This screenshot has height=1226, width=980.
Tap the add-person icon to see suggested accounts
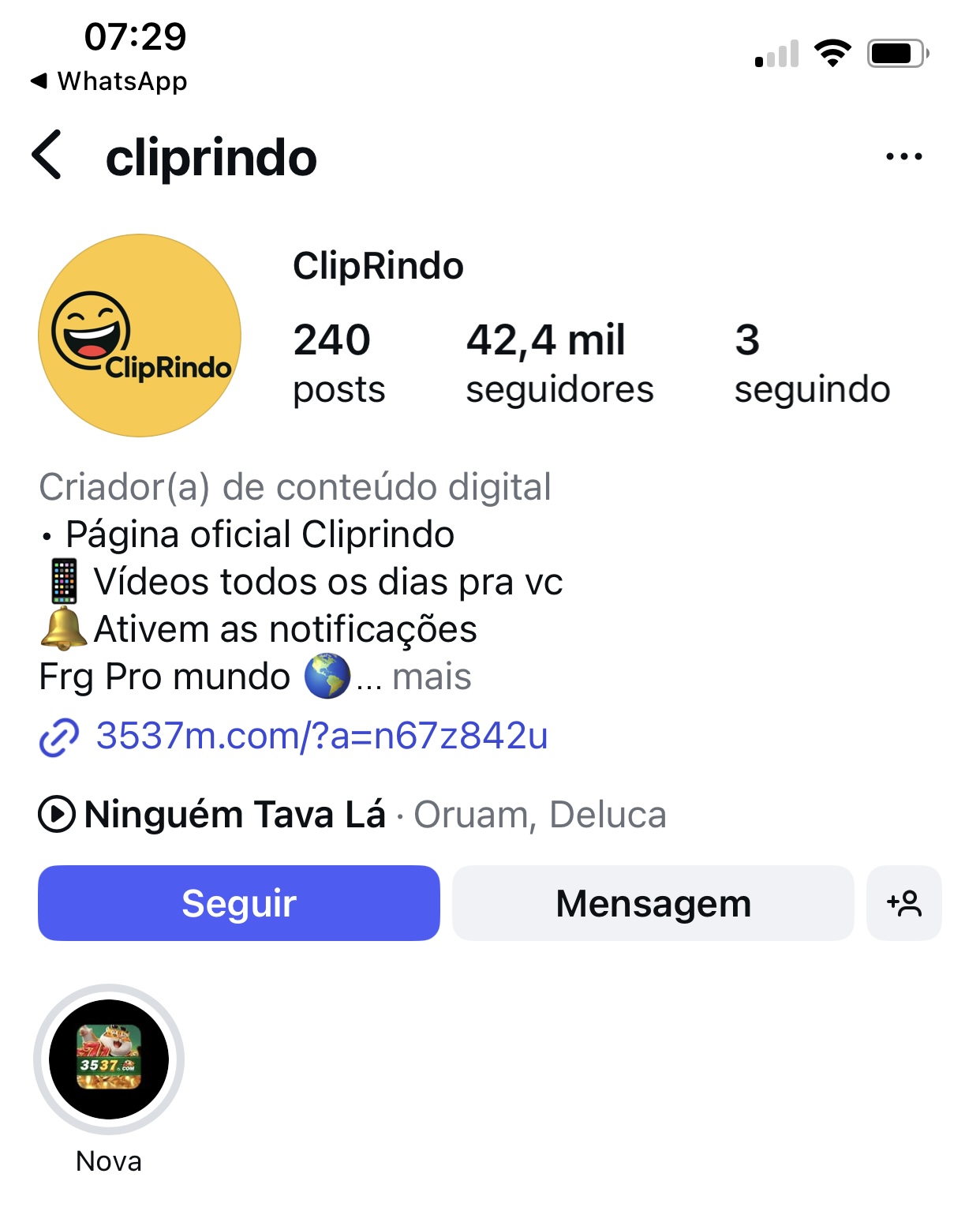pos(904,903)
